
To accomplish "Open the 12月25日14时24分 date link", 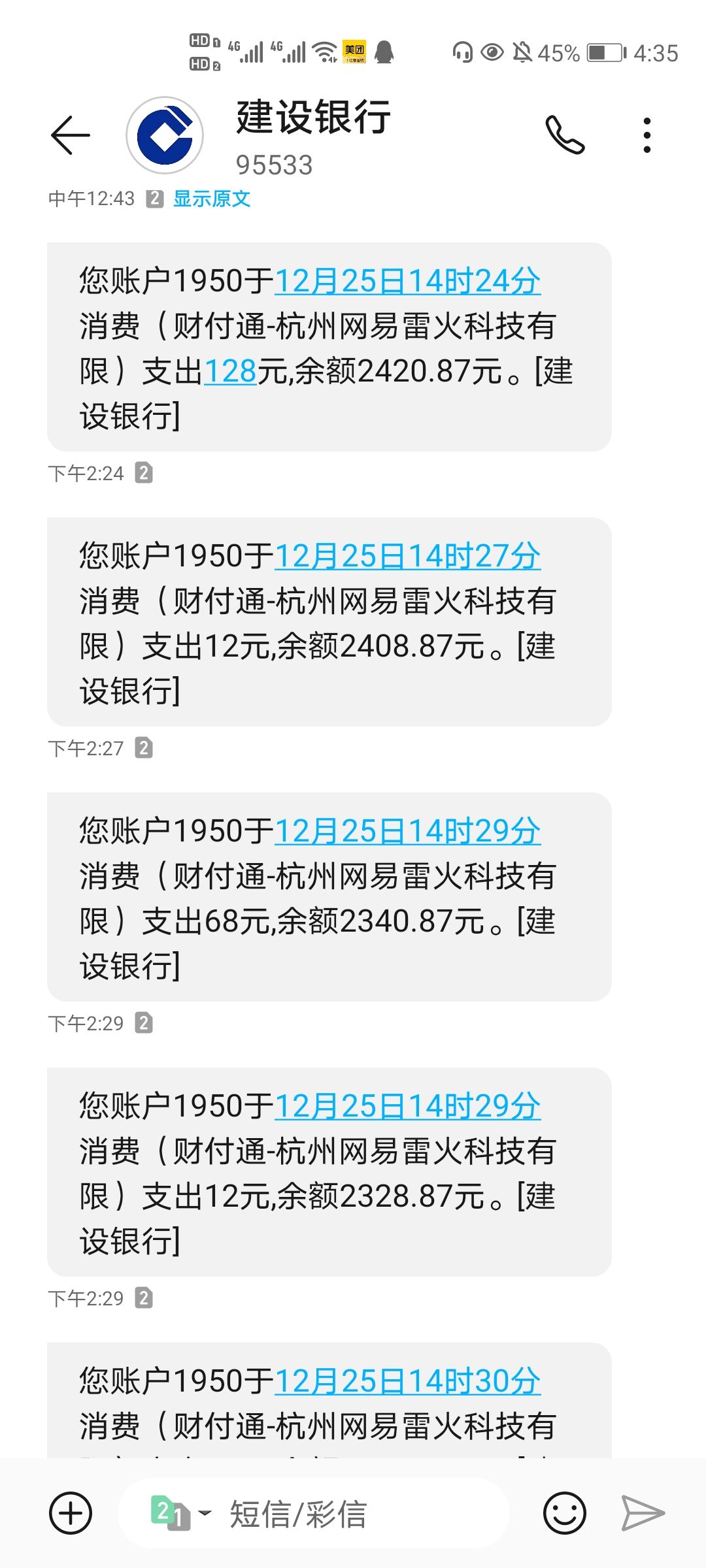I will click(x=407, y=281).
